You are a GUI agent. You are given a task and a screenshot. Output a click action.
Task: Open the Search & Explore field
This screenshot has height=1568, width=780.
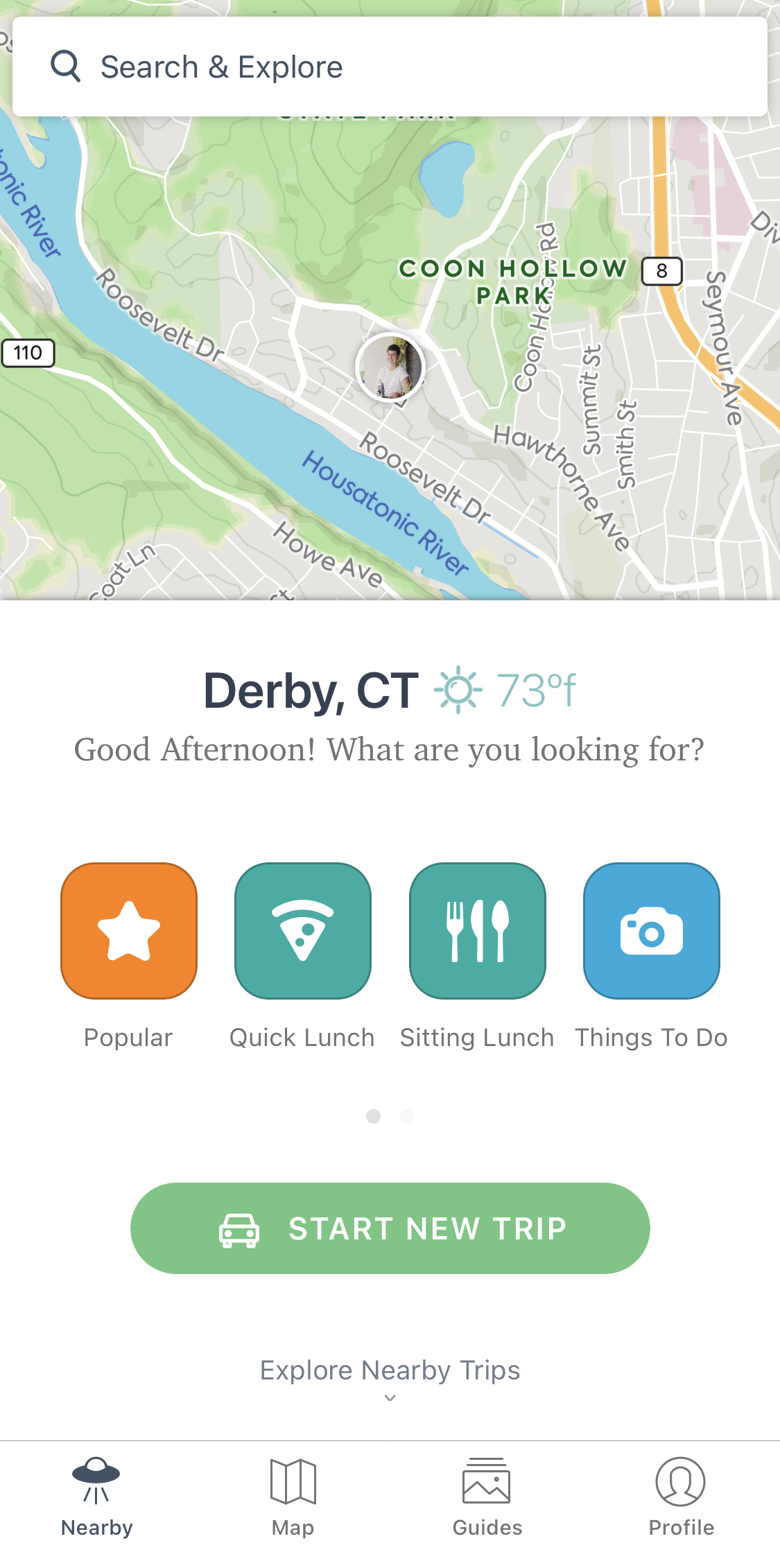coord(390,67)
